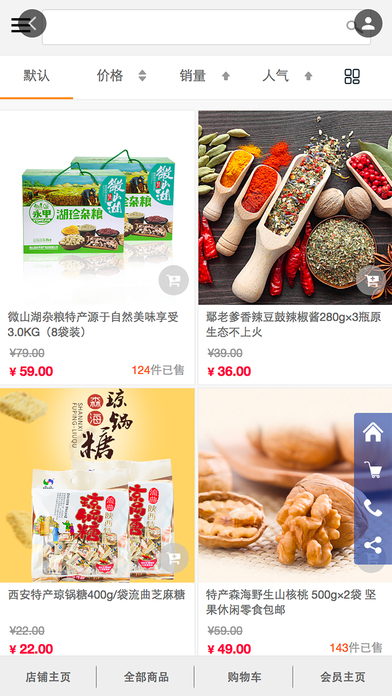Open the 购物车 tab
Screen dimensions: 392x696
coord(244,677)
